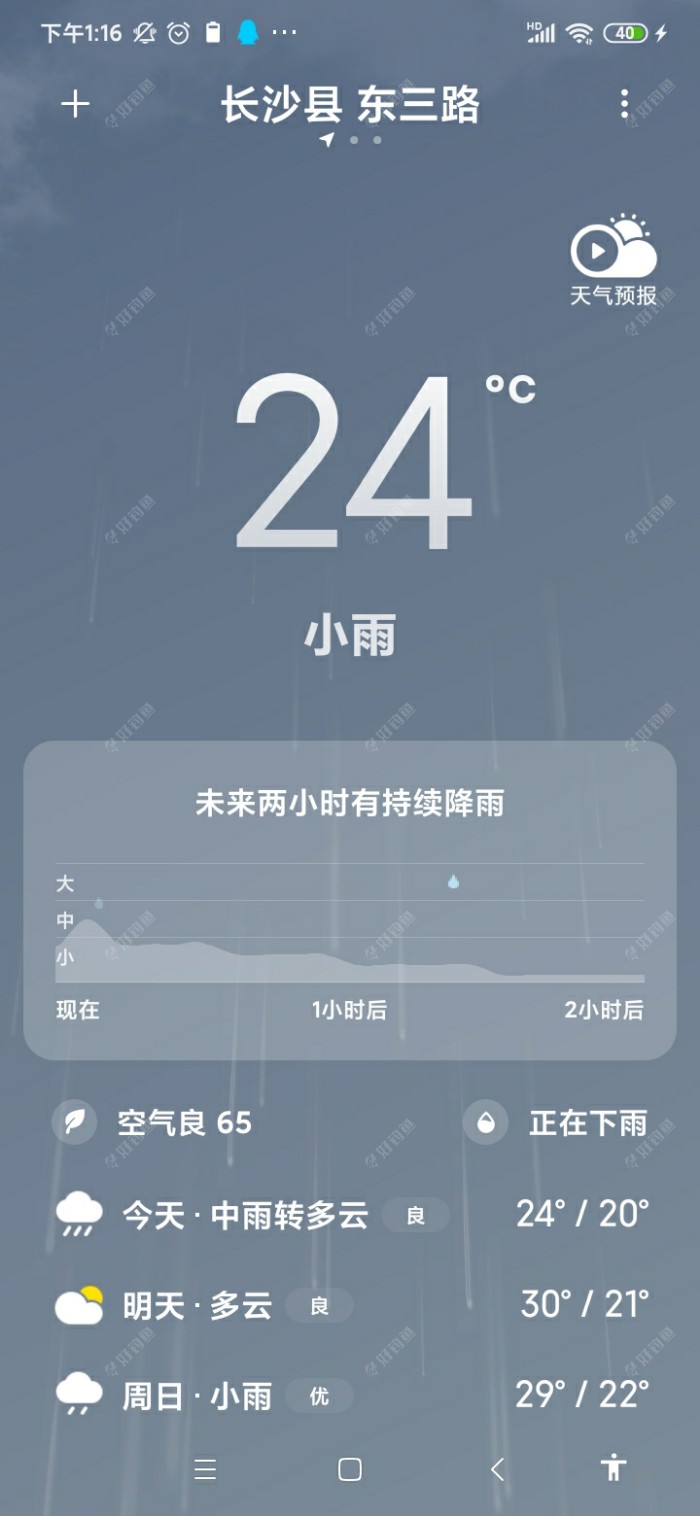The height and width of the screenshot is (1516, 700).
Task: Open Sunday's forecast 周日·小雨
Action: pyautogui.click(x=350, y=1394)
